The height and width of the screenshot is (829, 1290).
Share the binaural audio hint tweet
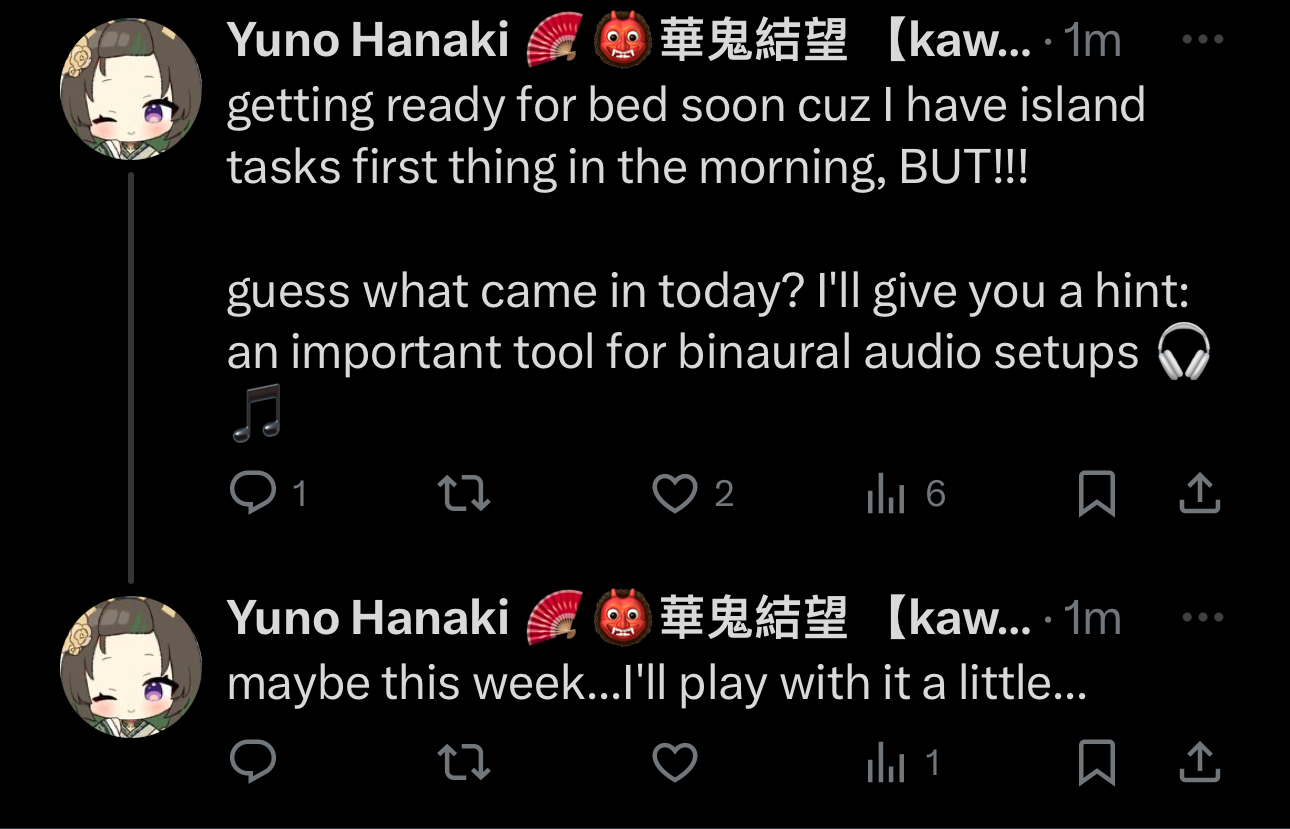click(1200, 494)
